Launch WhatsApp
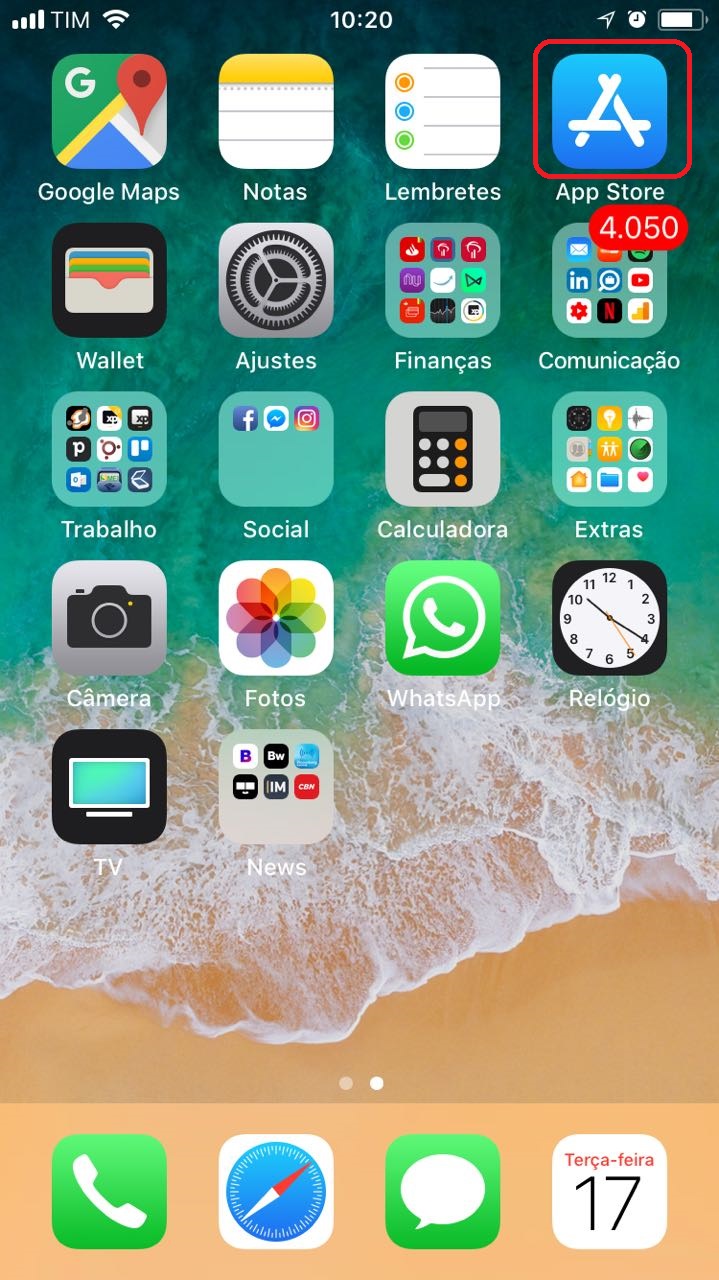The width and height of the screenshot is (719, 1280). [442, 617]
